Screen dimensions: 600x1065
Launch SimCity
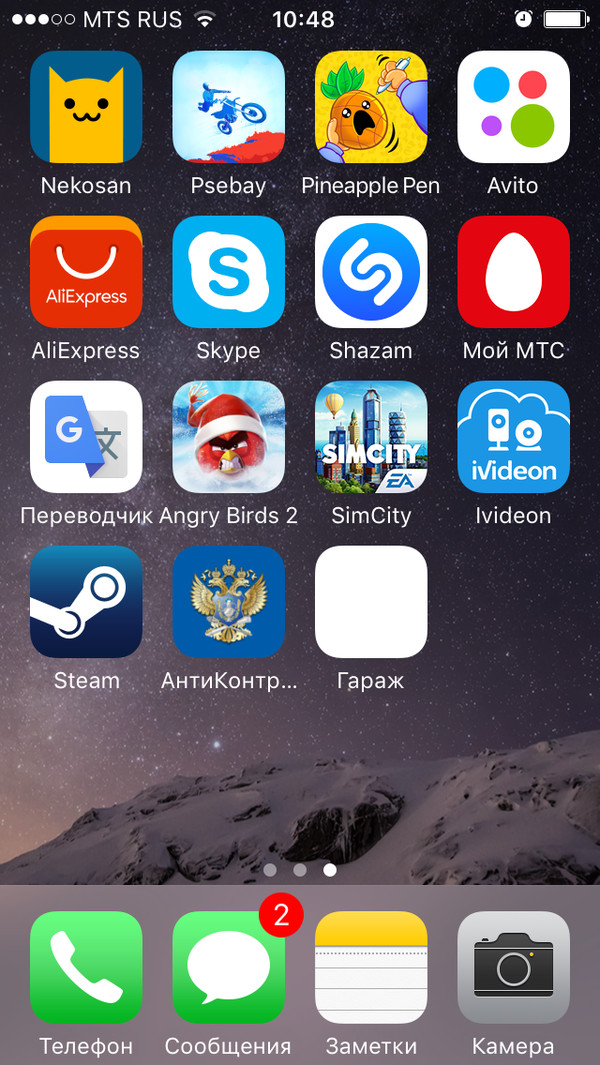click(371, 437)
